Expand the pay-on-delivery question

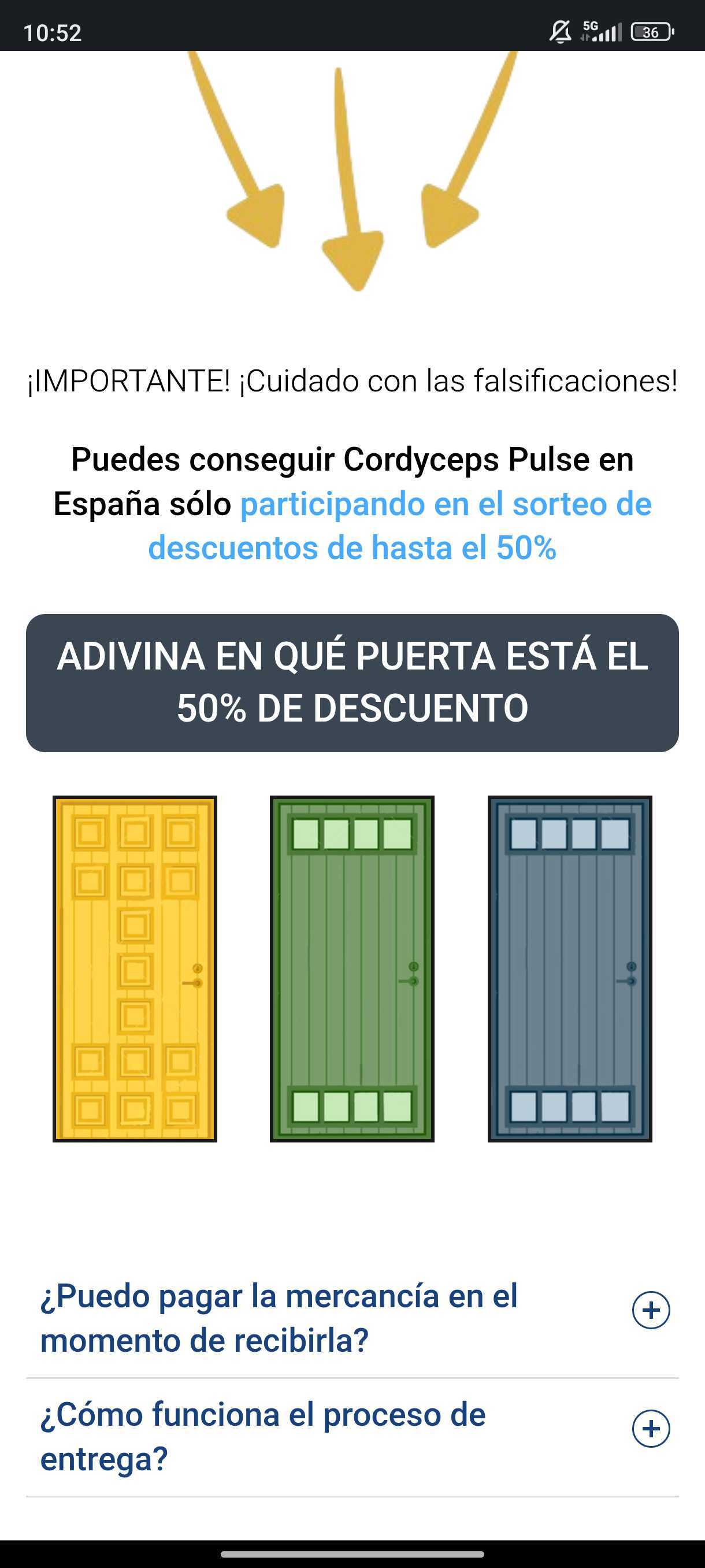650,1310
